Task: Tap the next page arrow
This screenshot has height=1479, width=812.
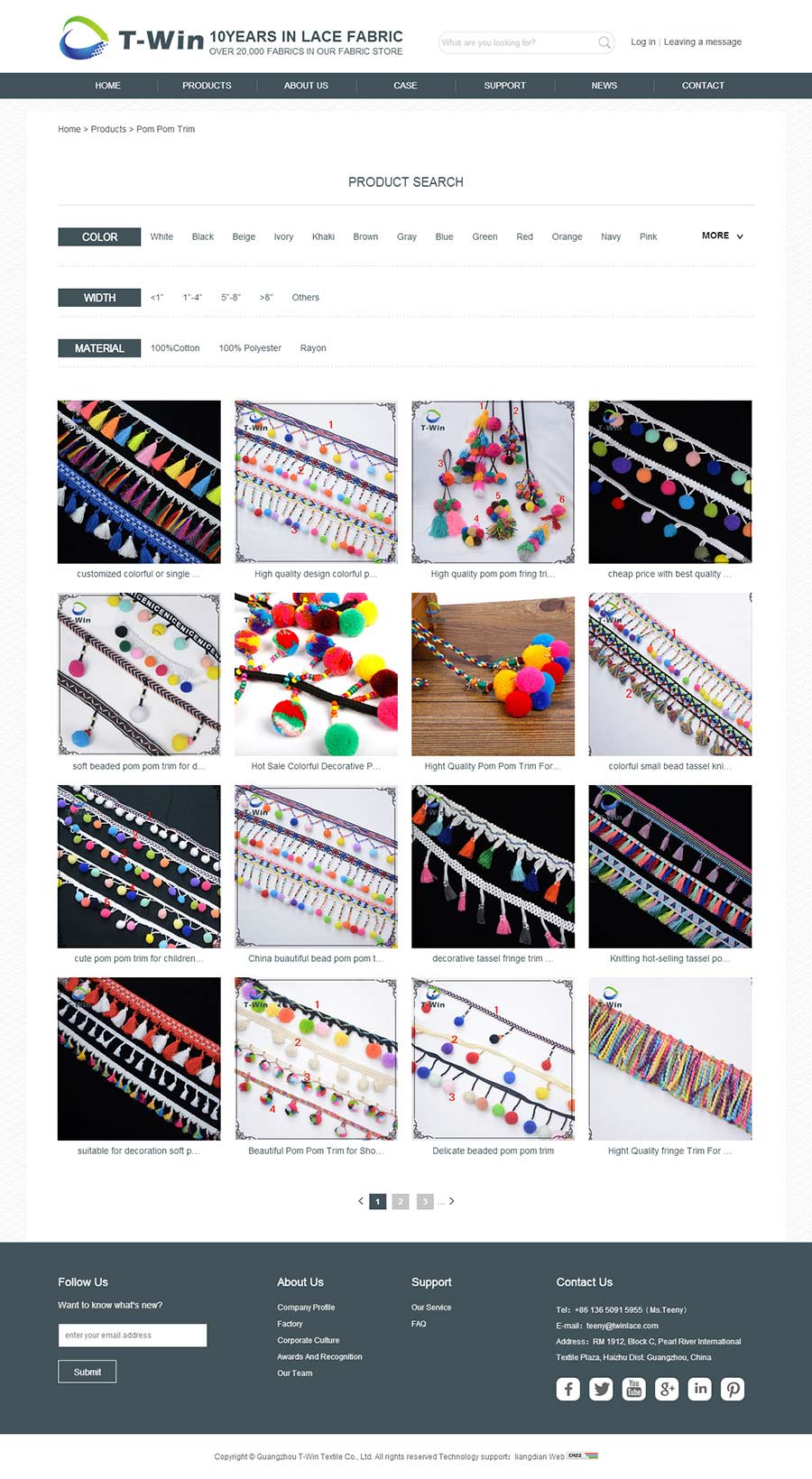Action: click(452, 1201)
